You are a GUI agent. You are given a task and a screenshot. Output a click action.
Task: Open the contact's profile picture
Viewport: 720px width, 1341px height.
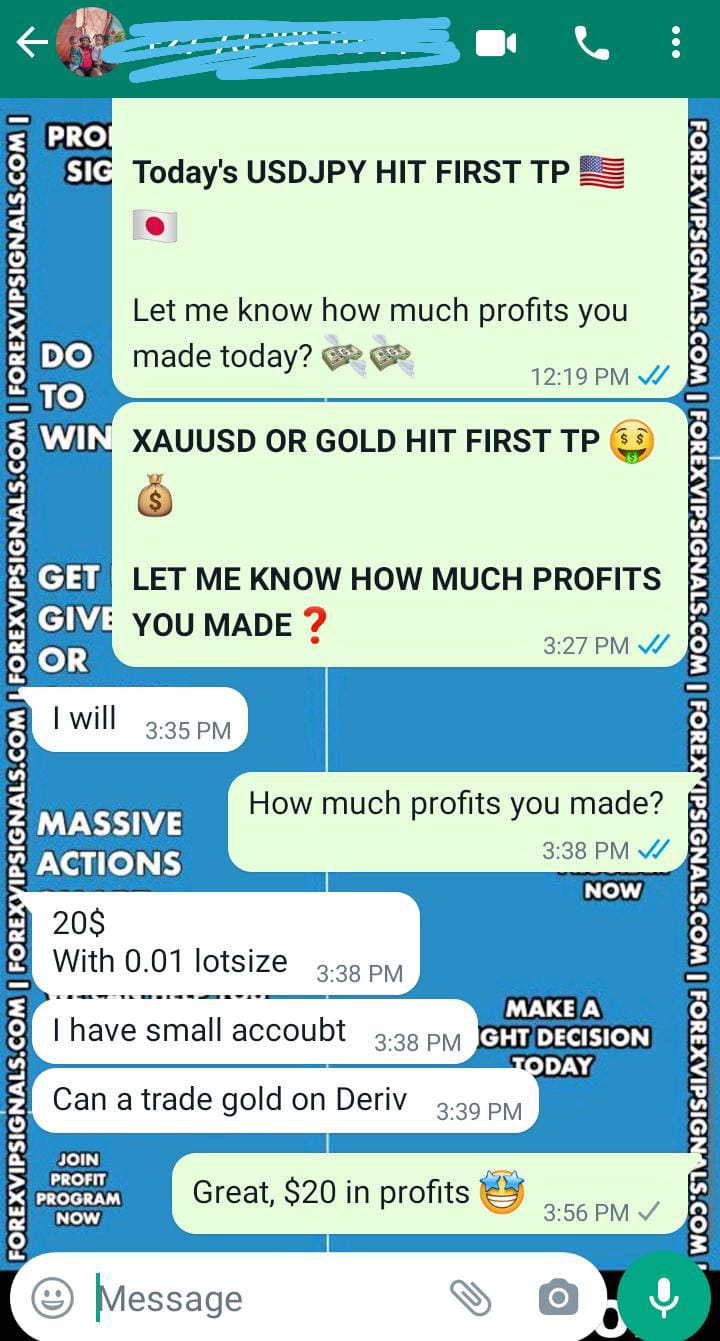91,43
